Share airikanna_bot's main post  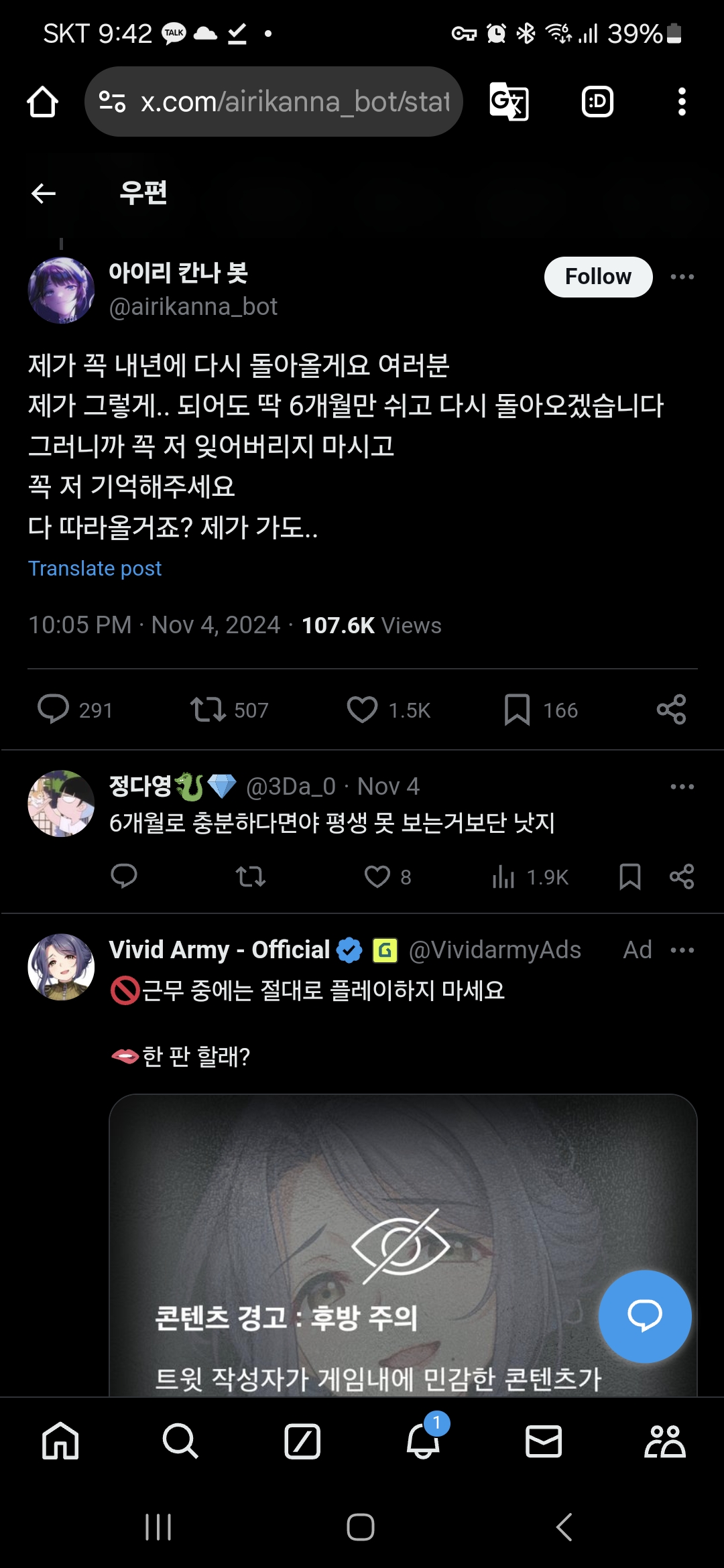coord(671,709)
